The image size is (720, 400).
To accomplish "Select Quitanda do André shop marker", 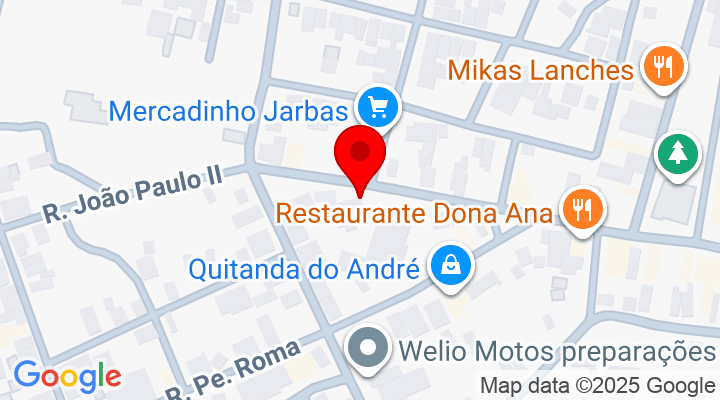I will pos(450,266).
